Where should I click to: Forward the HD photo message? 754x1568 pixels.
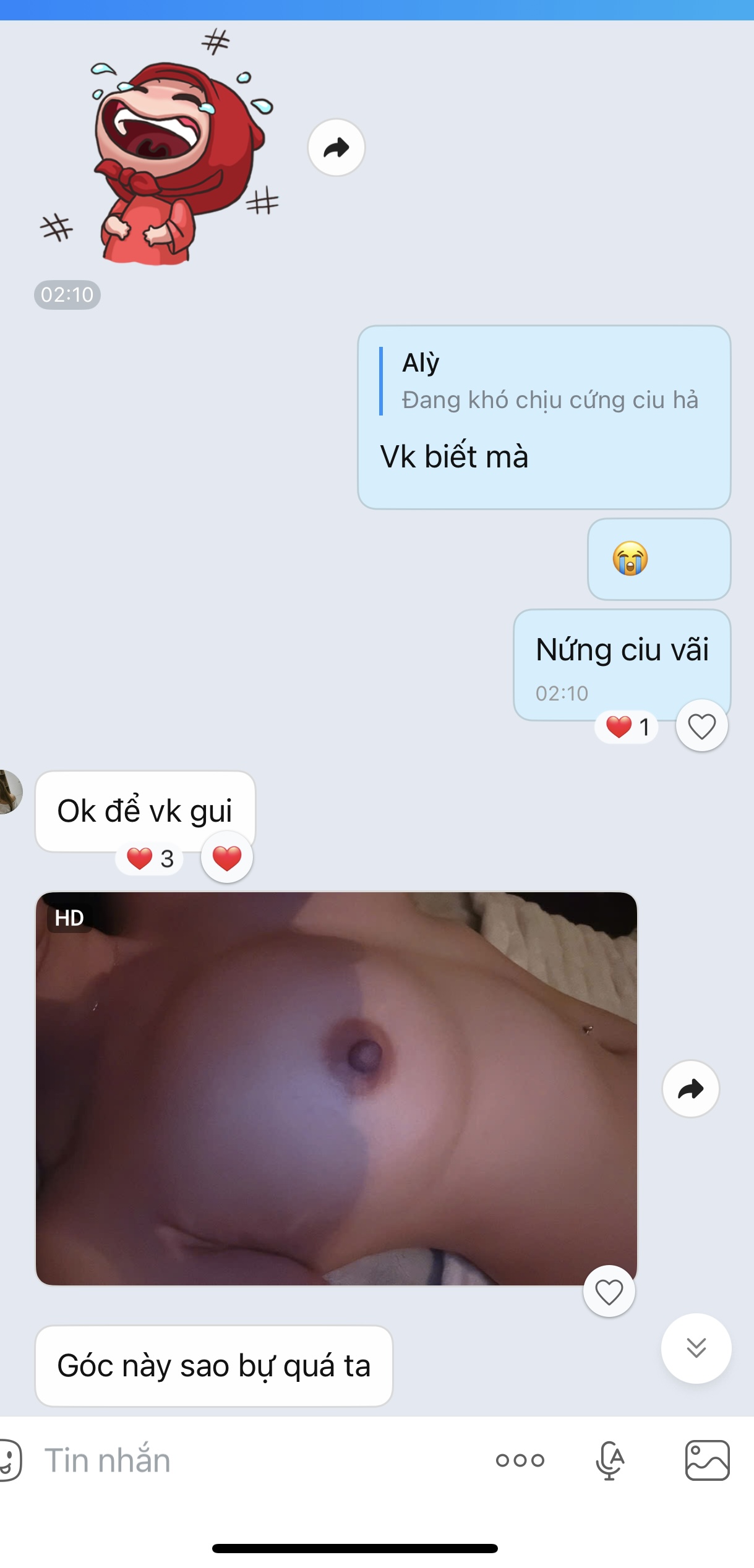click(690, 1089)
